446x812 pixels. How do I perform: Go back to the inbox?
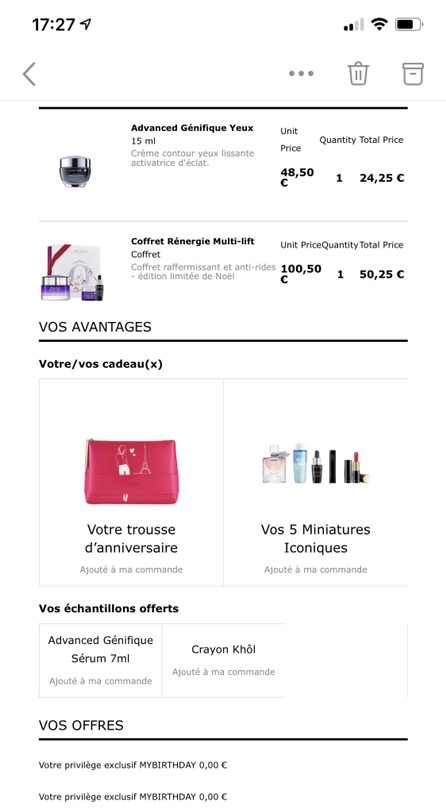pos(30,74)
